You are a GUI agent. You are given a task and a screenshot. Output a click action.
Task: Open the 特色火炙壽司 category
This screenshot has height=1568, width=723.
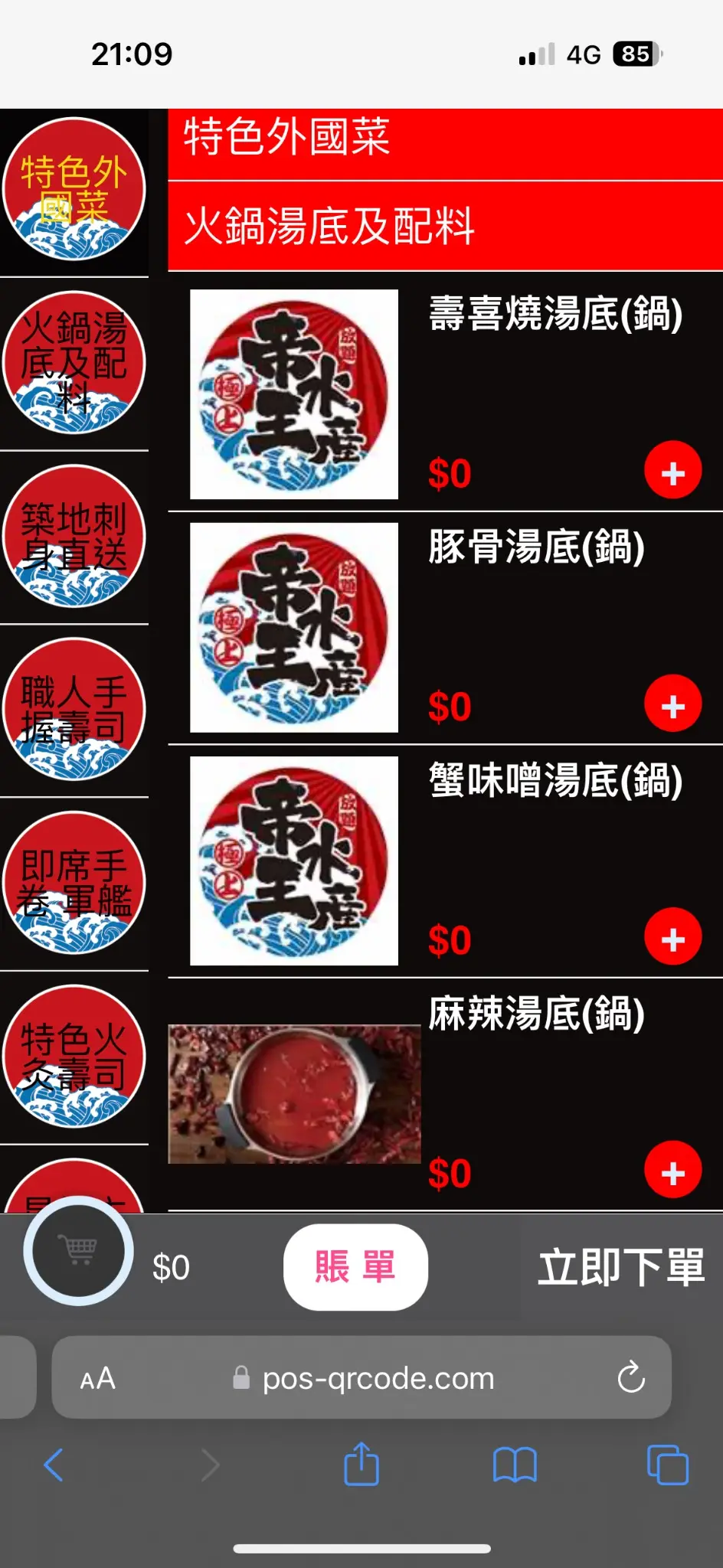tap(74, 1057)
